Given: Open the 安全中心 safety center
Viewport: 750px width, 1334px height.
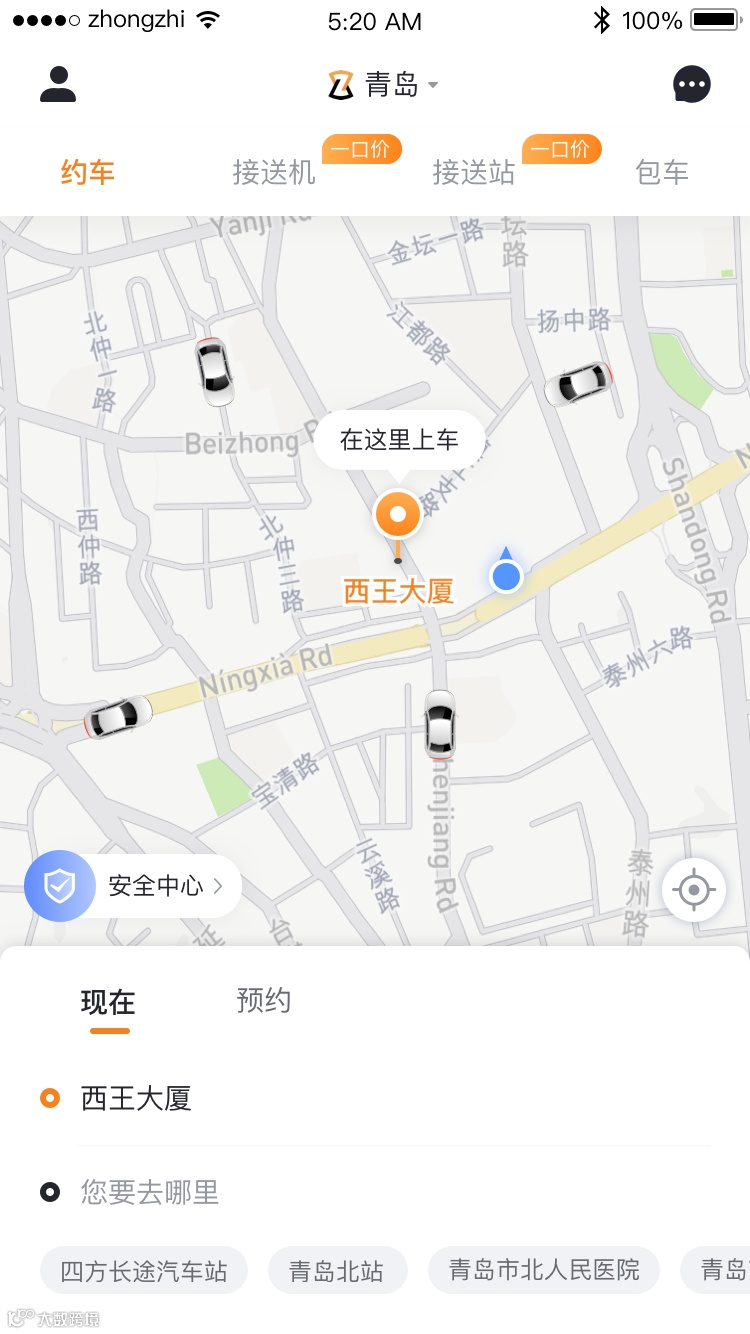Looking at the screenshot, I should pyautogui.click(x=133, y=885).
